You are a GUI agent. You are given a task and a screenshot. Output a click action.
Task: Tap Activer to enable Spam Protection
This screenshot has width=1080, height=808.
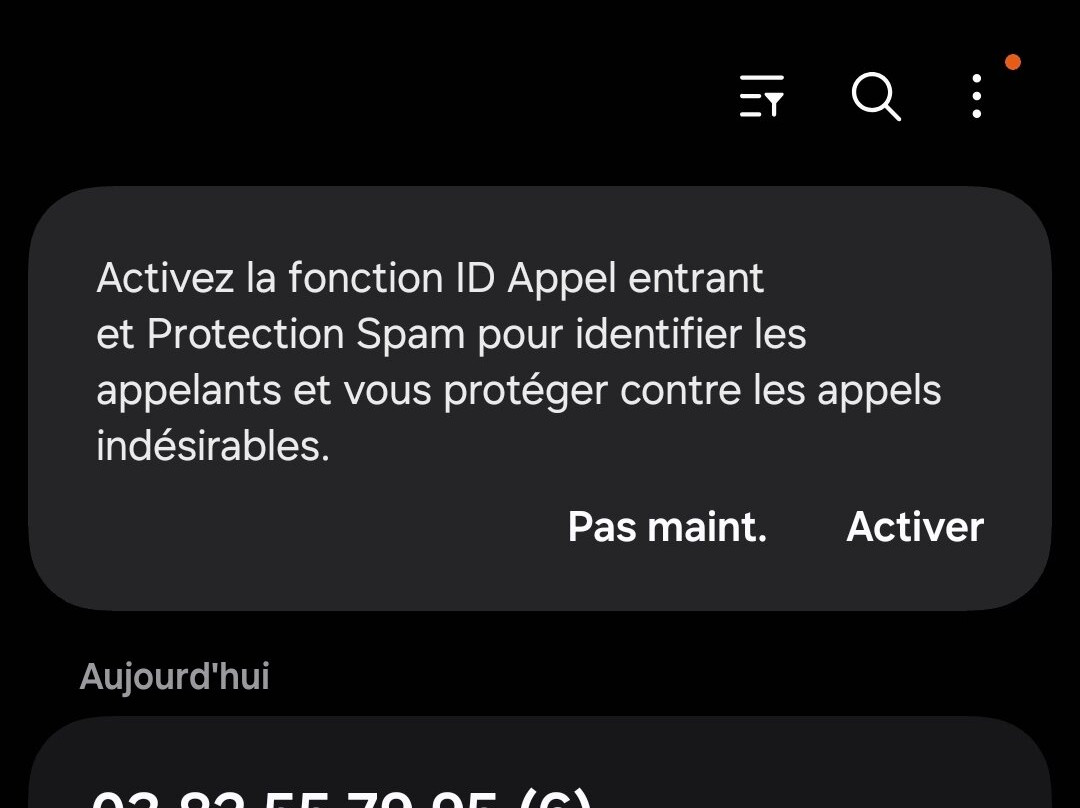tap(915, 526)
